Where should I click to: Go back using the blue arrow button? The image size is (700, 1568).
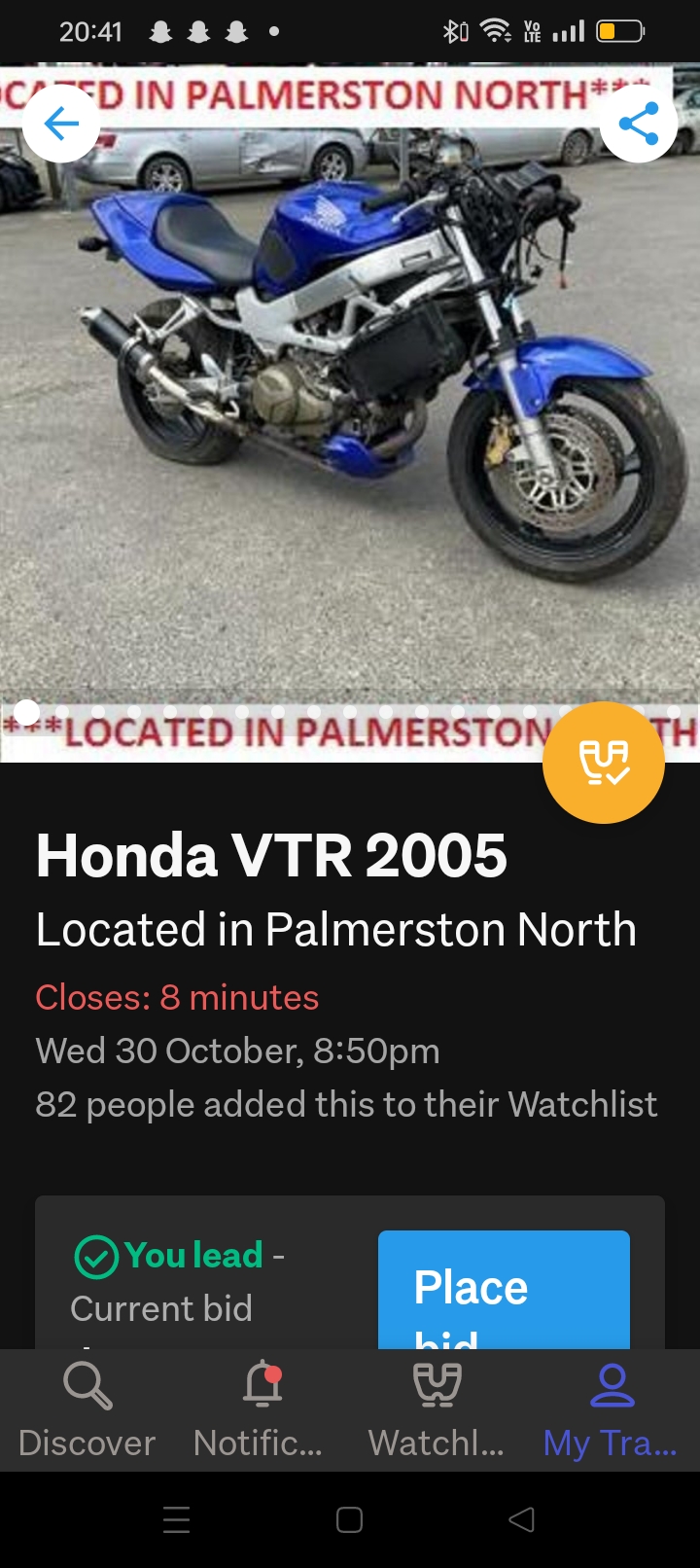(60, 124)
